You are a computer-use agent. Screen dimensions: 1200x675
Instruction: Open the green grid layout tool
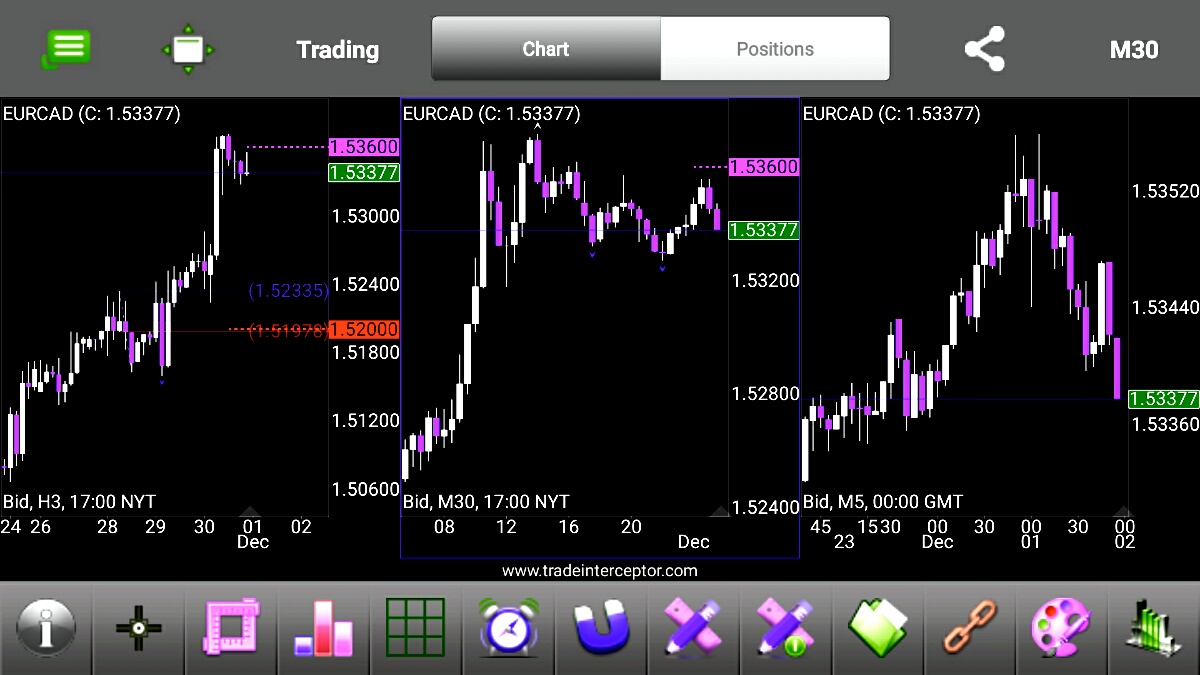pyautogui.click(x=415, y=629)
